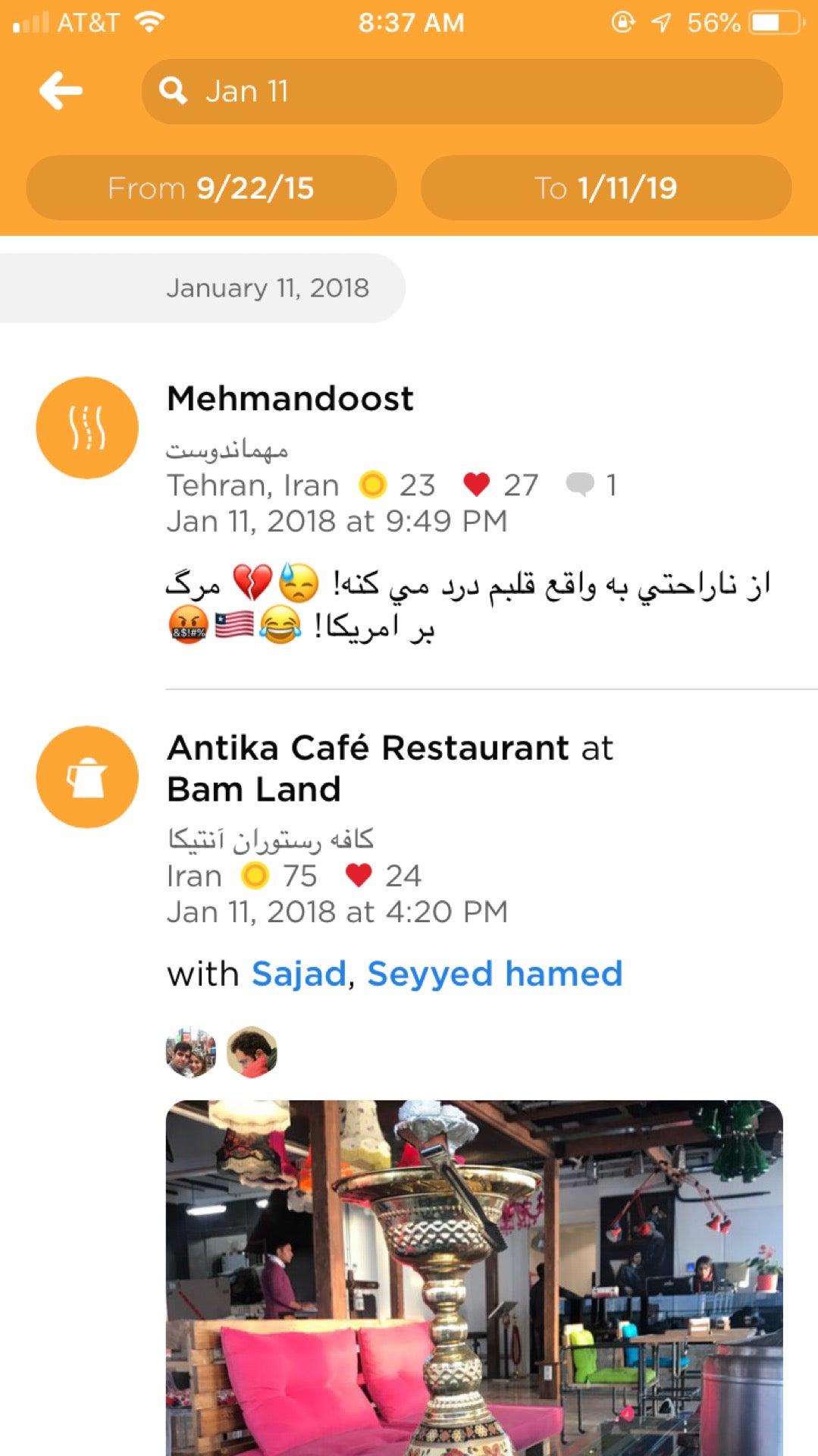Tap the Antika Café teapot category icon
818x1456 pixels.
[87, 777]
